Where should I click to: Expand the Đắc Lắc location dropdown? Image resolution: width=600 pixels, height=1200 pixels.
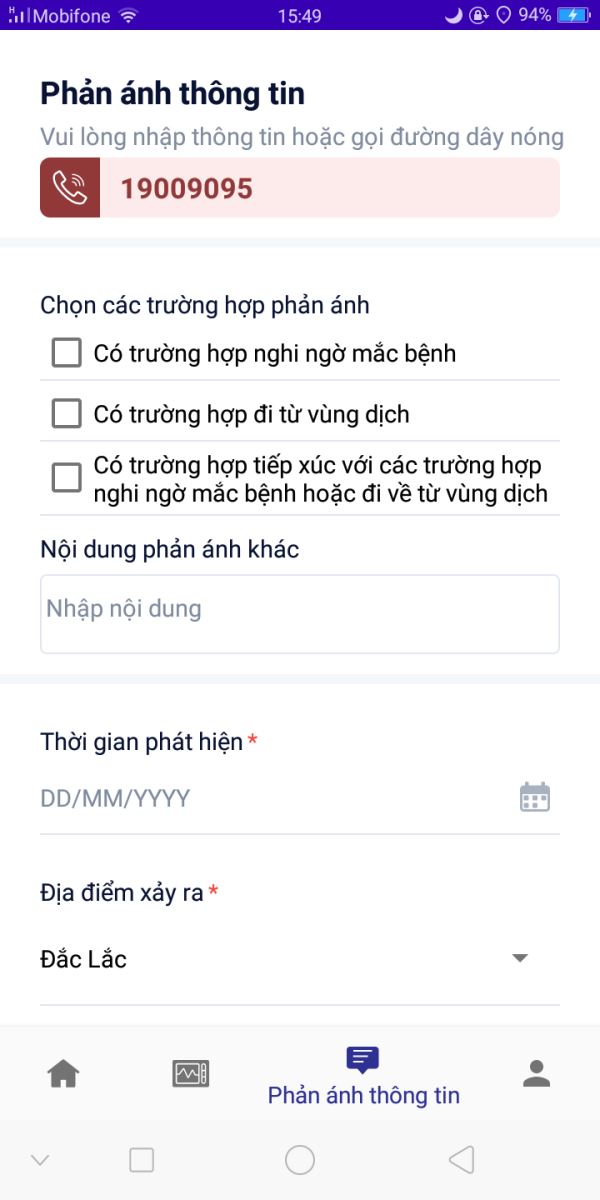(519, 958)
